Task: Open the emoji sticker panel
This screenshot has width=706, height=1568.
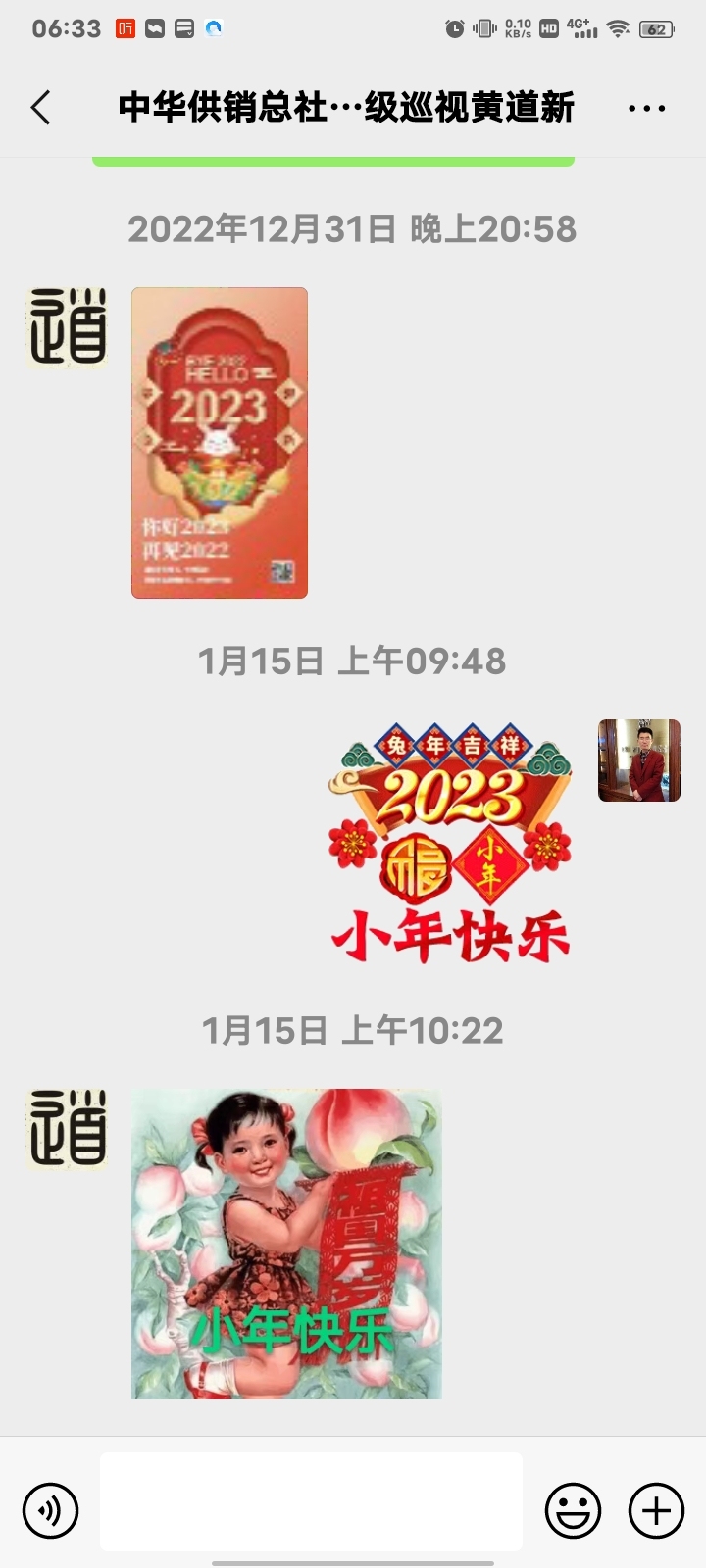Action: (x=573, y=1510)
